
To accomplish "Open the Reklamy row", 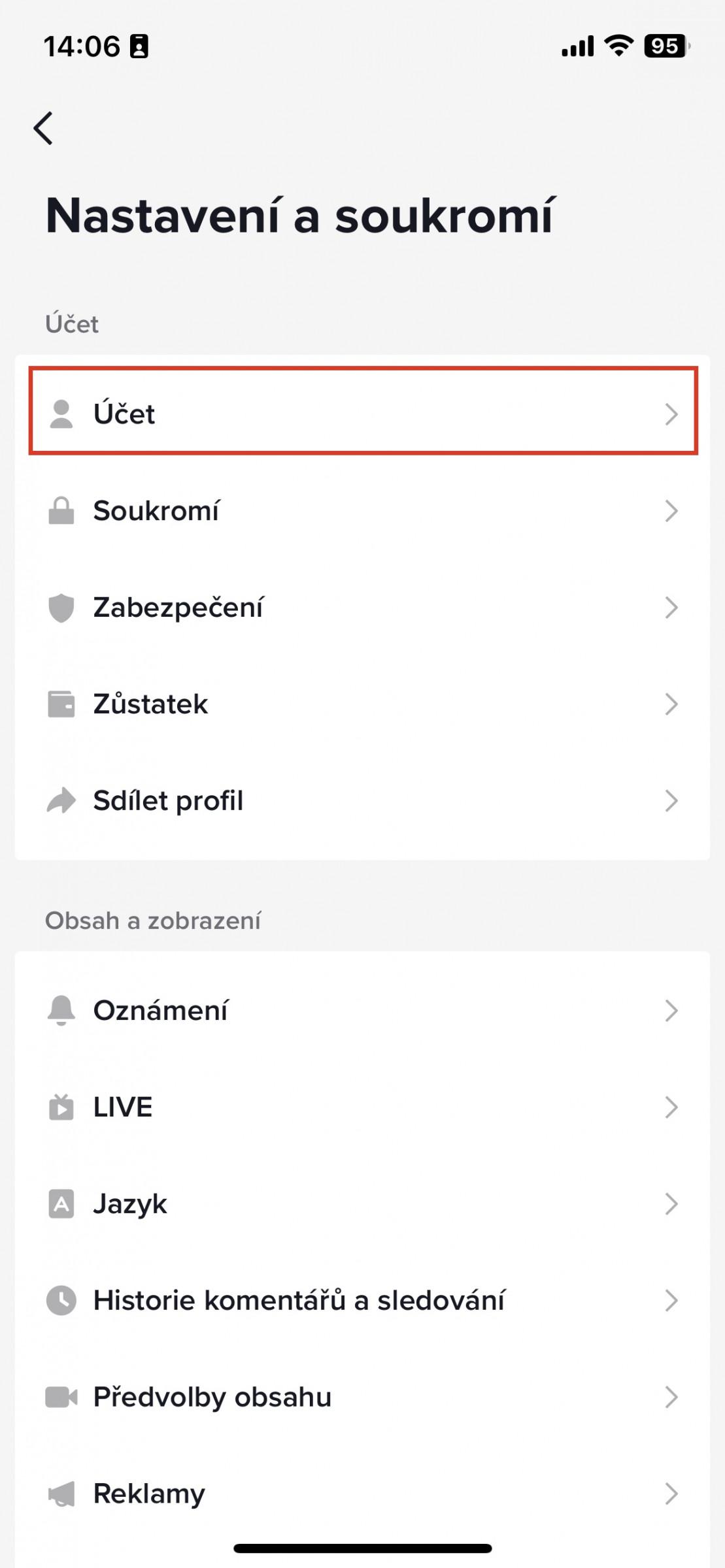I will point(363,1494).
